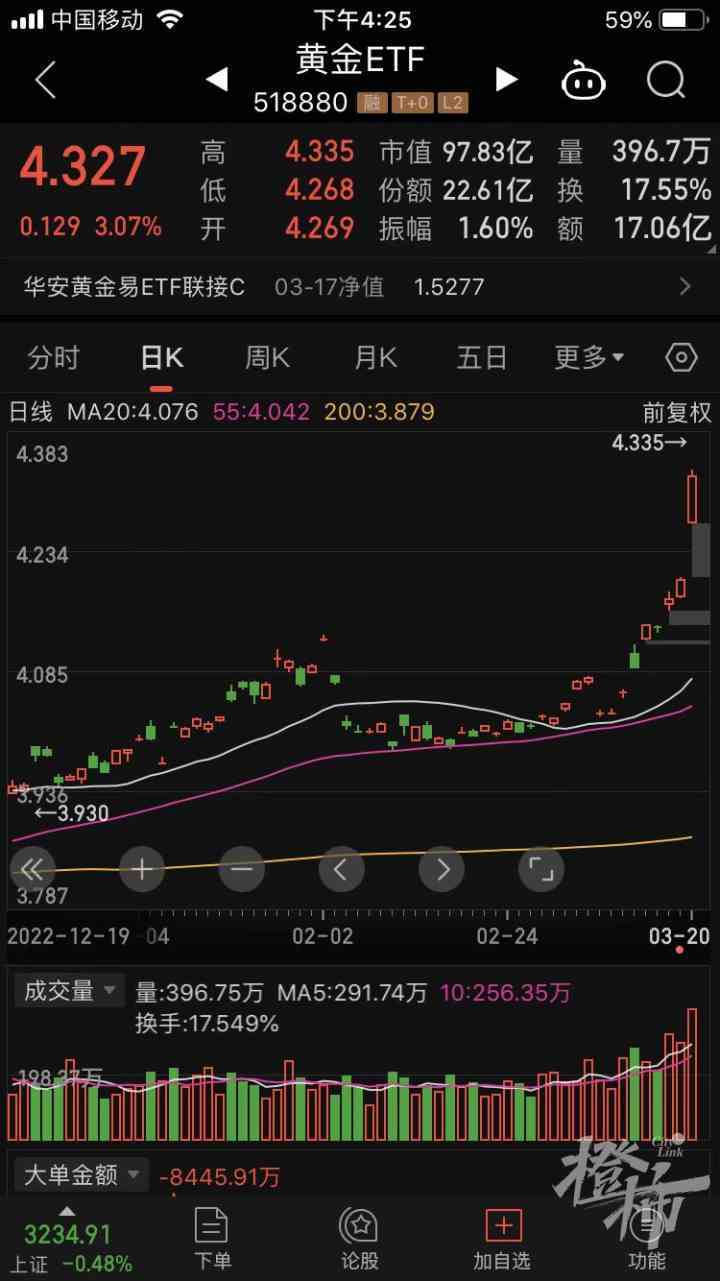
Task: Switch to the previous stock
Action: click(x=217, y=79)
